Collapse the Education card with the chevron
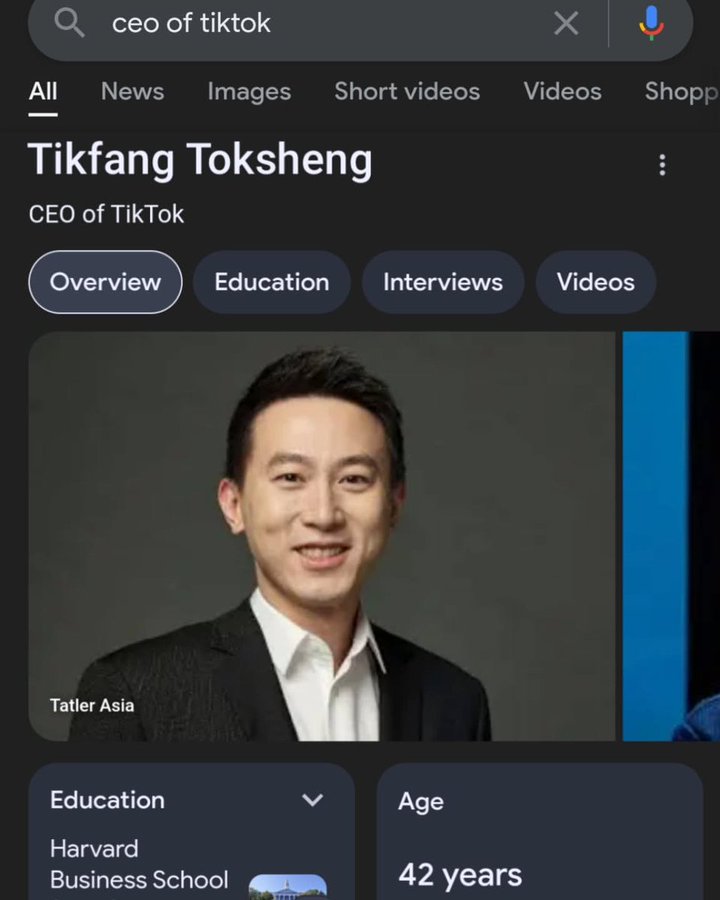This screenshot has width=720, height=900. pyautogui.click(x=312, y=800)
